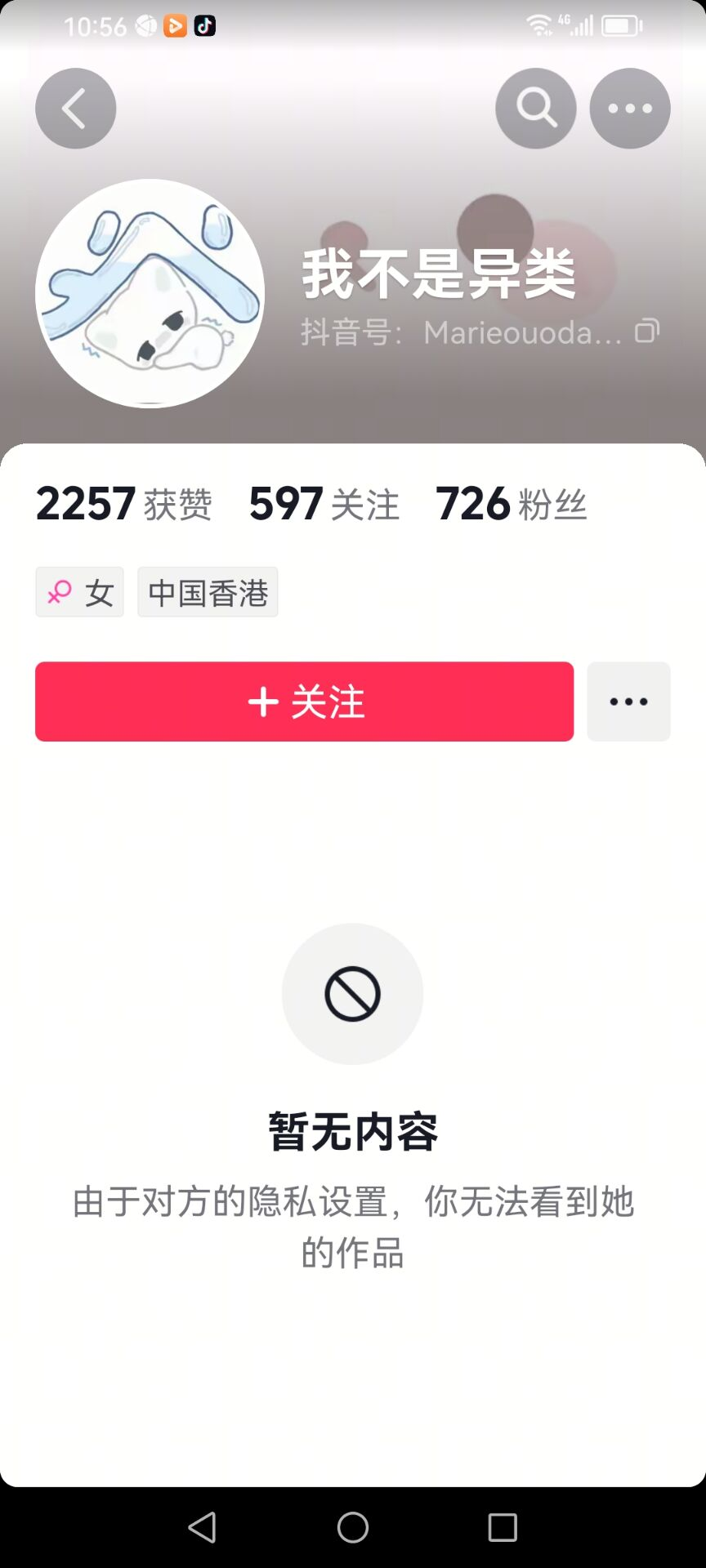View the profile avatar picture
The image size is (706, 1568).
pos(150,293)
